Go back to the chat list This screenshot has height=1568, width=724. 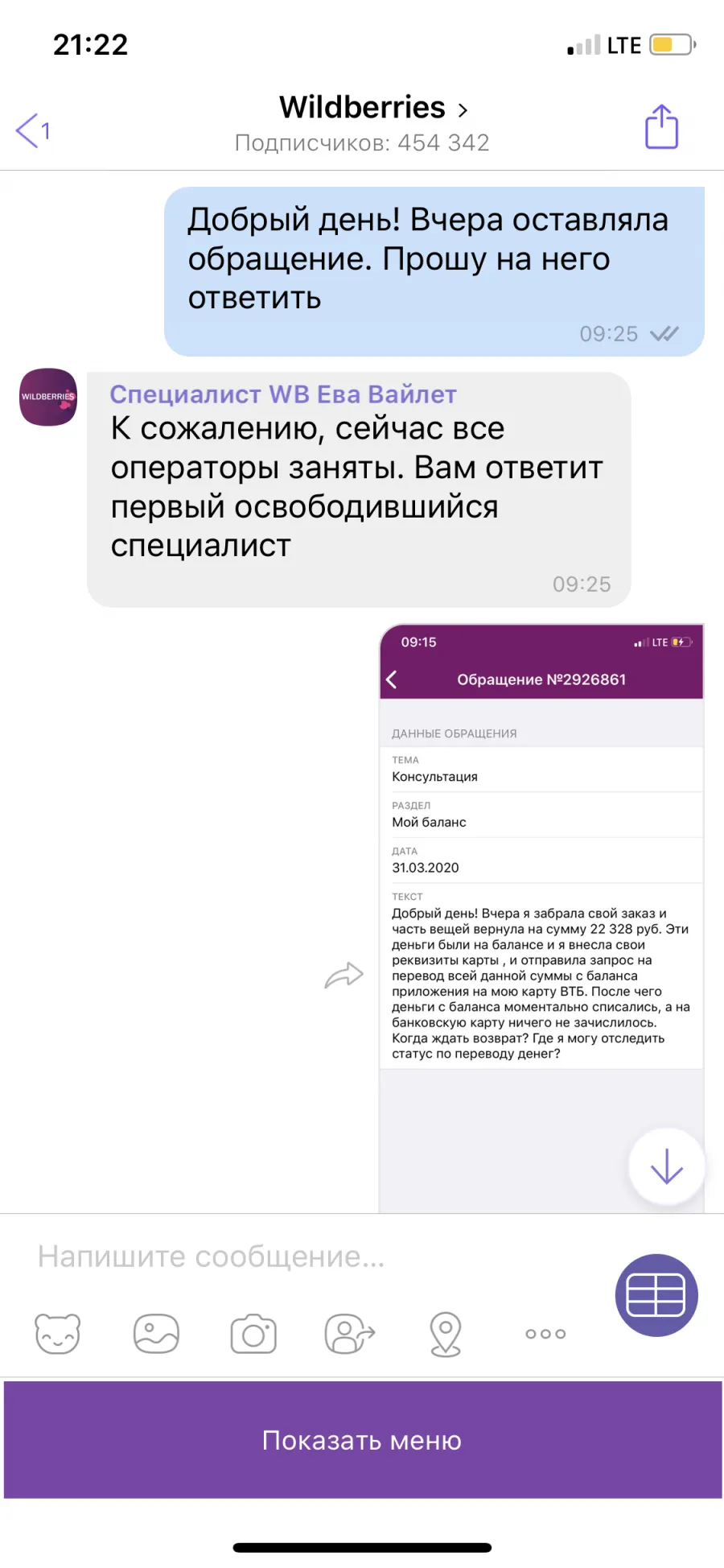pos(32,130)
